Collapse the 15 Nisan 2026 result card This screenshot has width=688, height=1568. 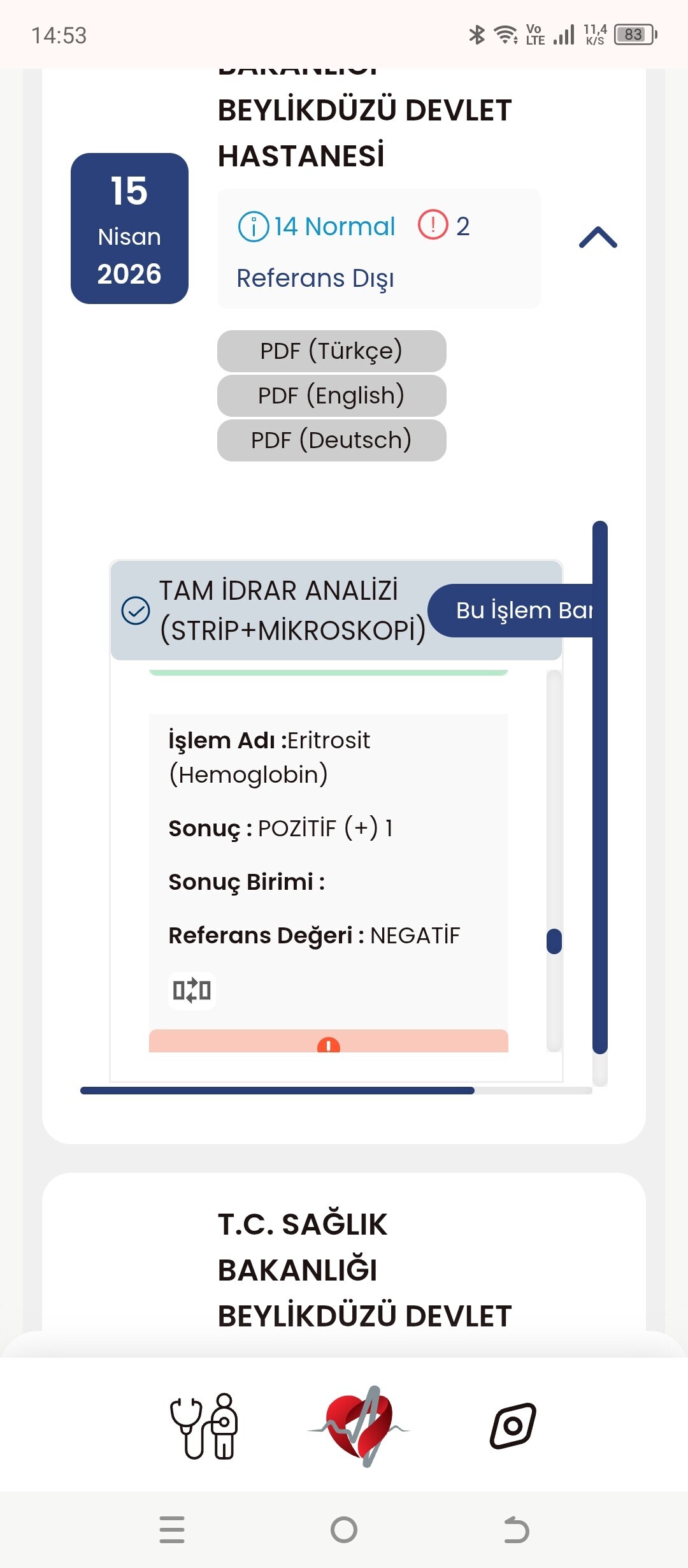point(598,238)
